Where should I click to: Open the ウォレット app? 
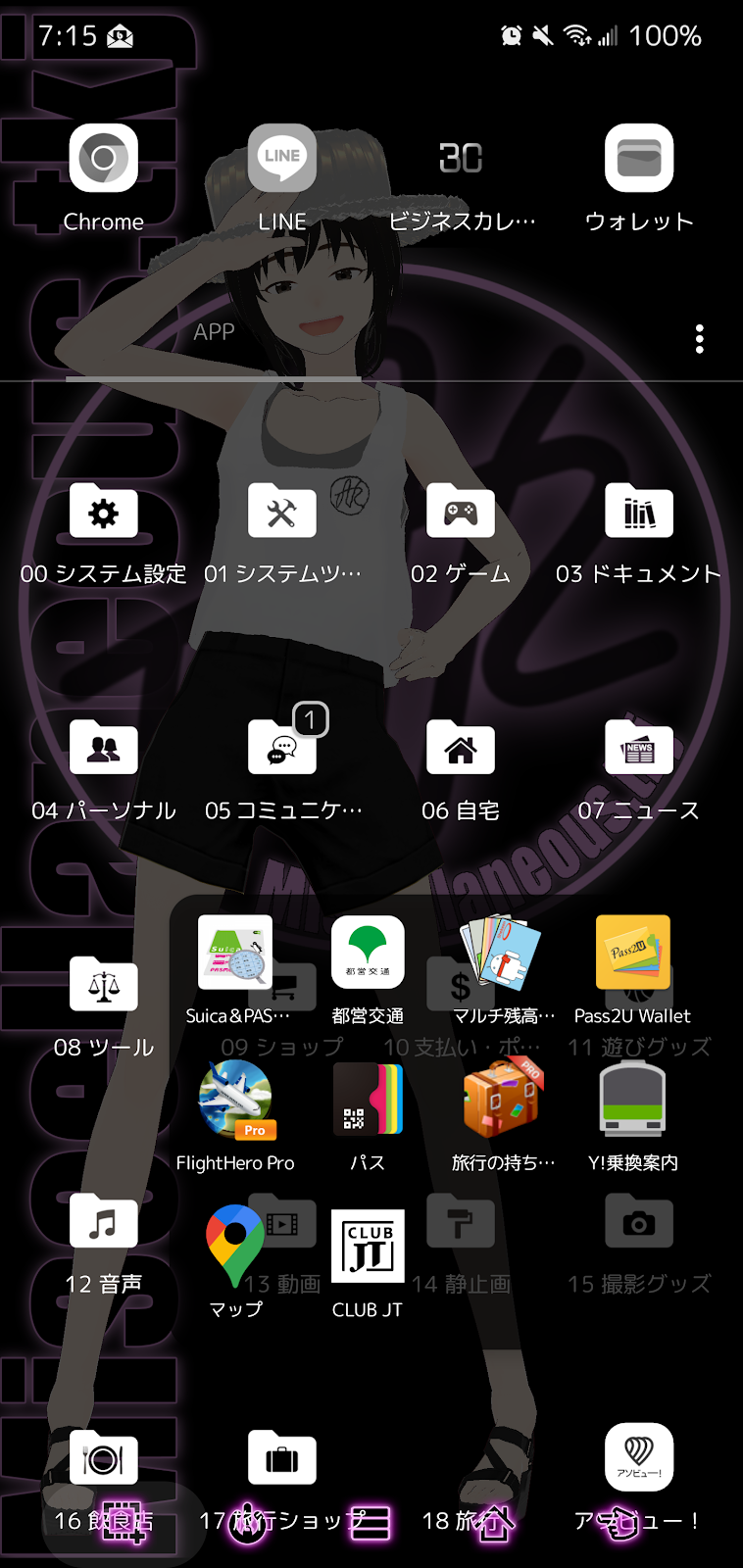click(638, 159)
